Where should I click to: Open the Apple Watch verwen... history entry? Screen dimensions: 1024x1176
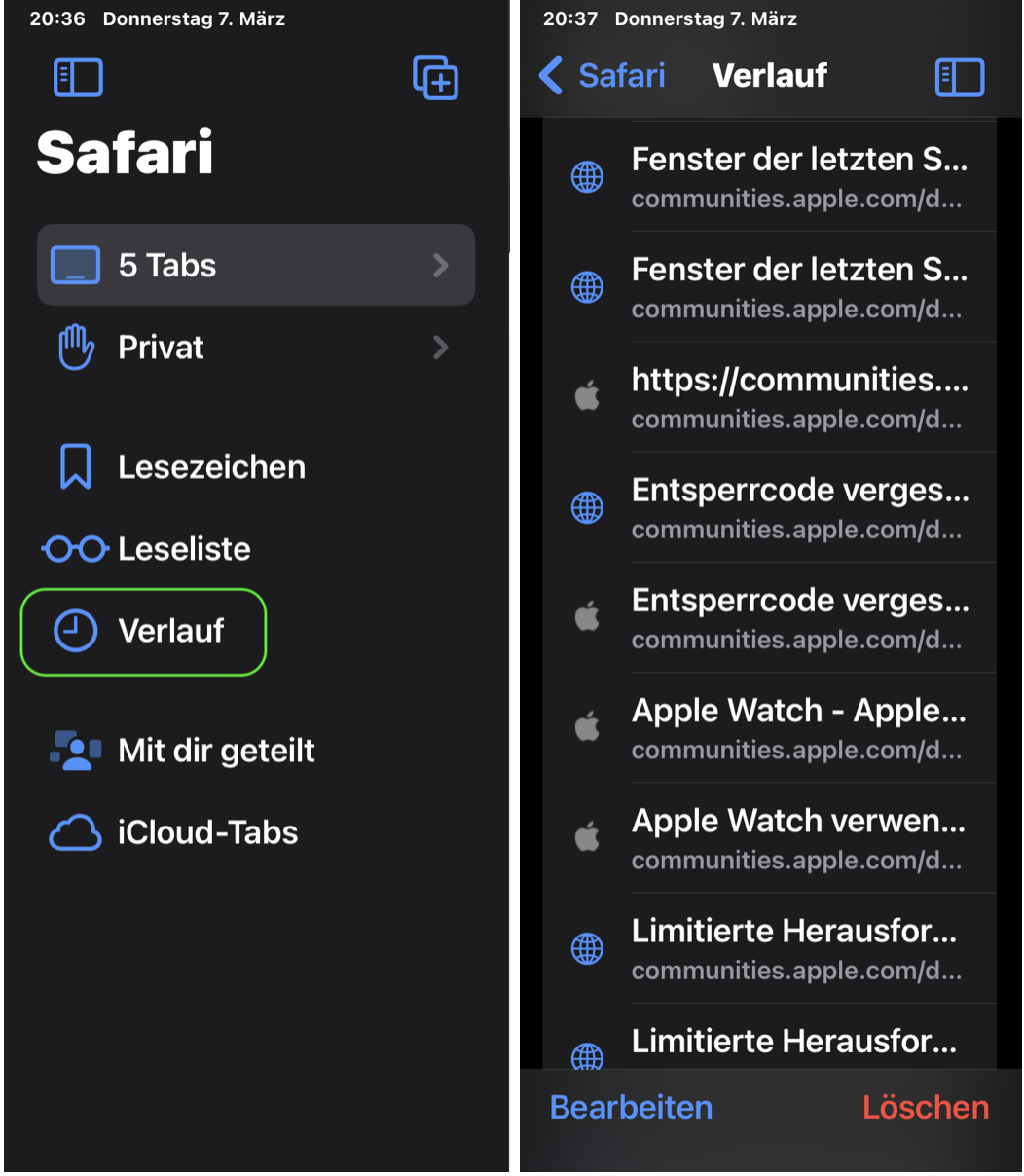[769, 837]
